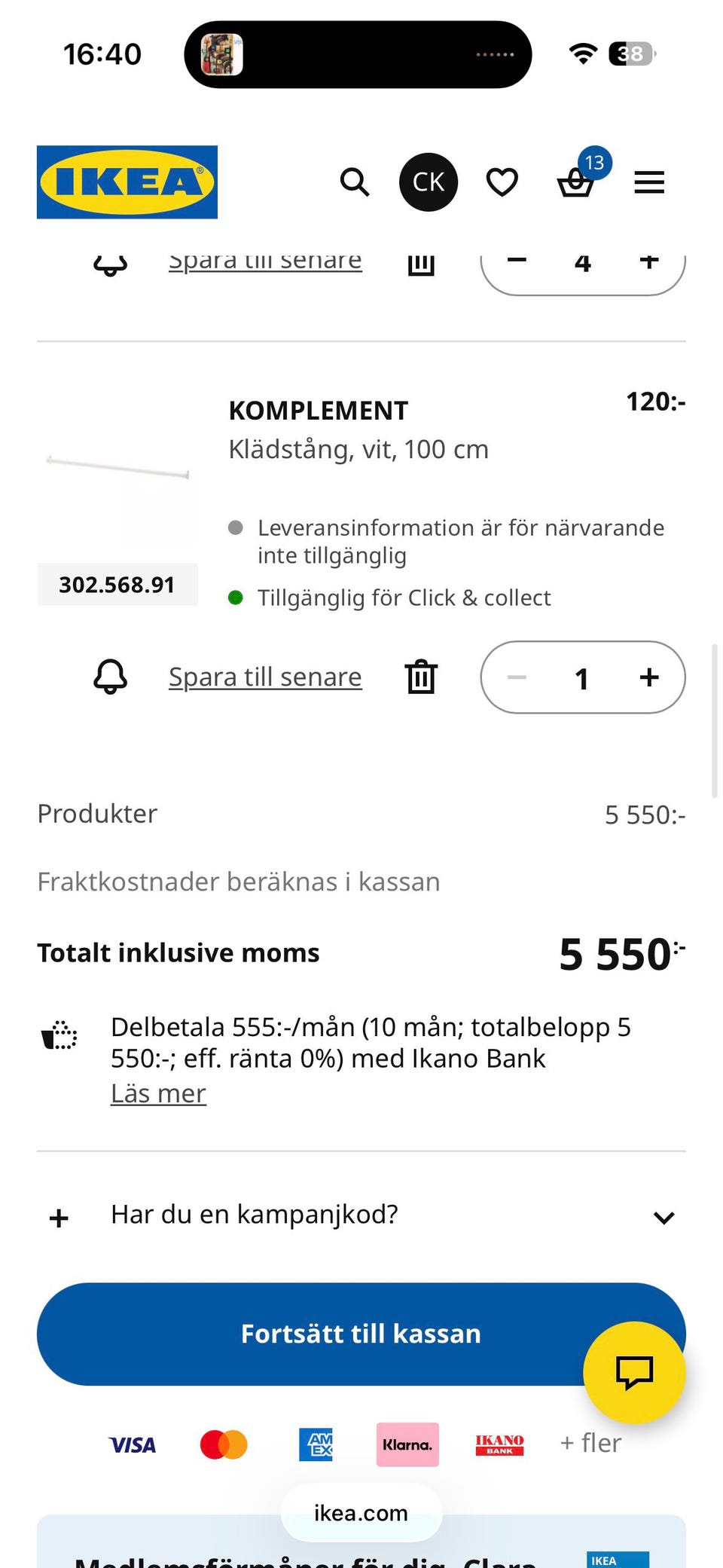The width and height of the screenshot is (723, 1568).
Task: Toggle the price alert bell for KOMPLEMENT
Action: pos(110,677)
